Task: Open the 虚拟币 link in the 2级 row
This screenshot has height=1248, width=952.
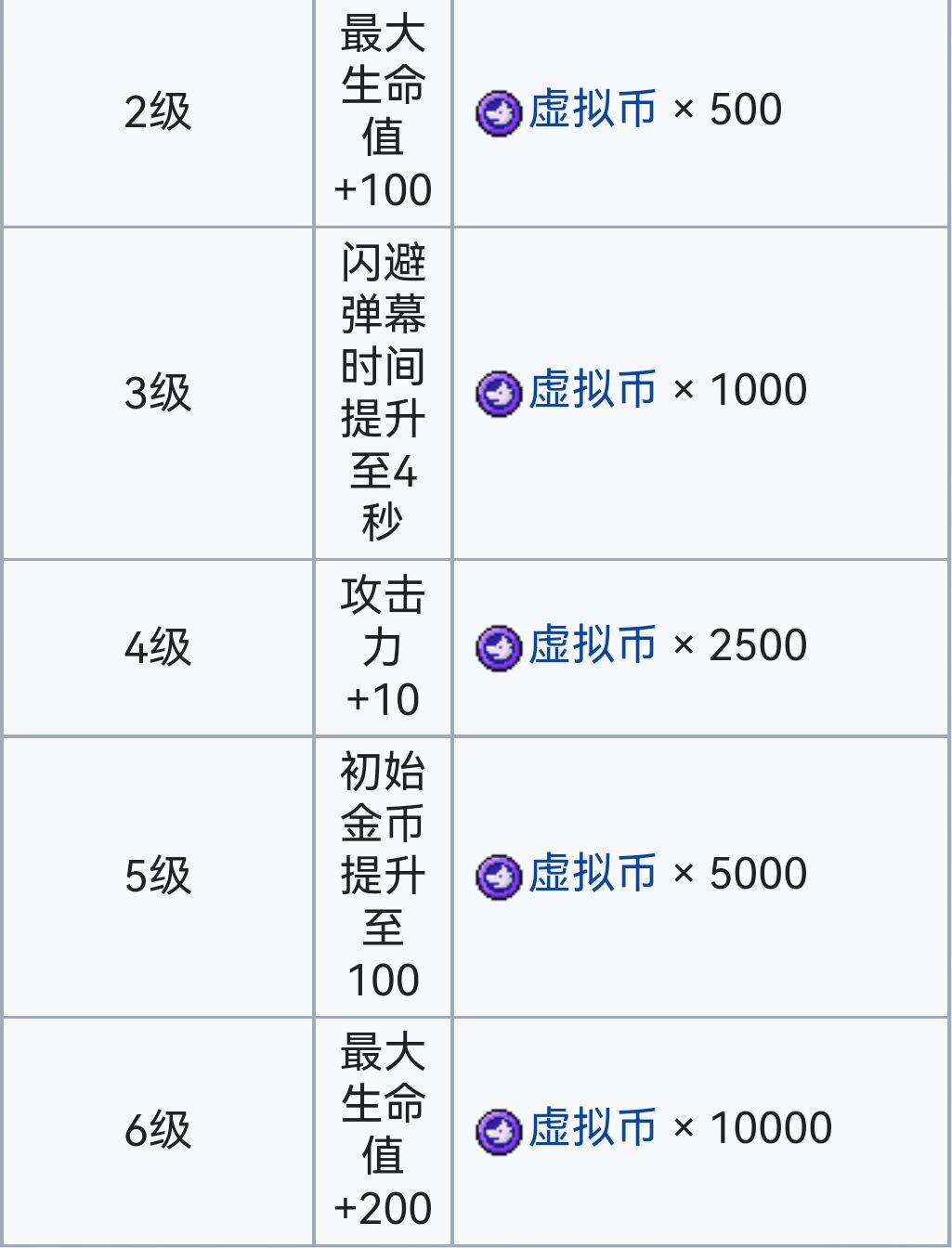Action: coord(592,110)
